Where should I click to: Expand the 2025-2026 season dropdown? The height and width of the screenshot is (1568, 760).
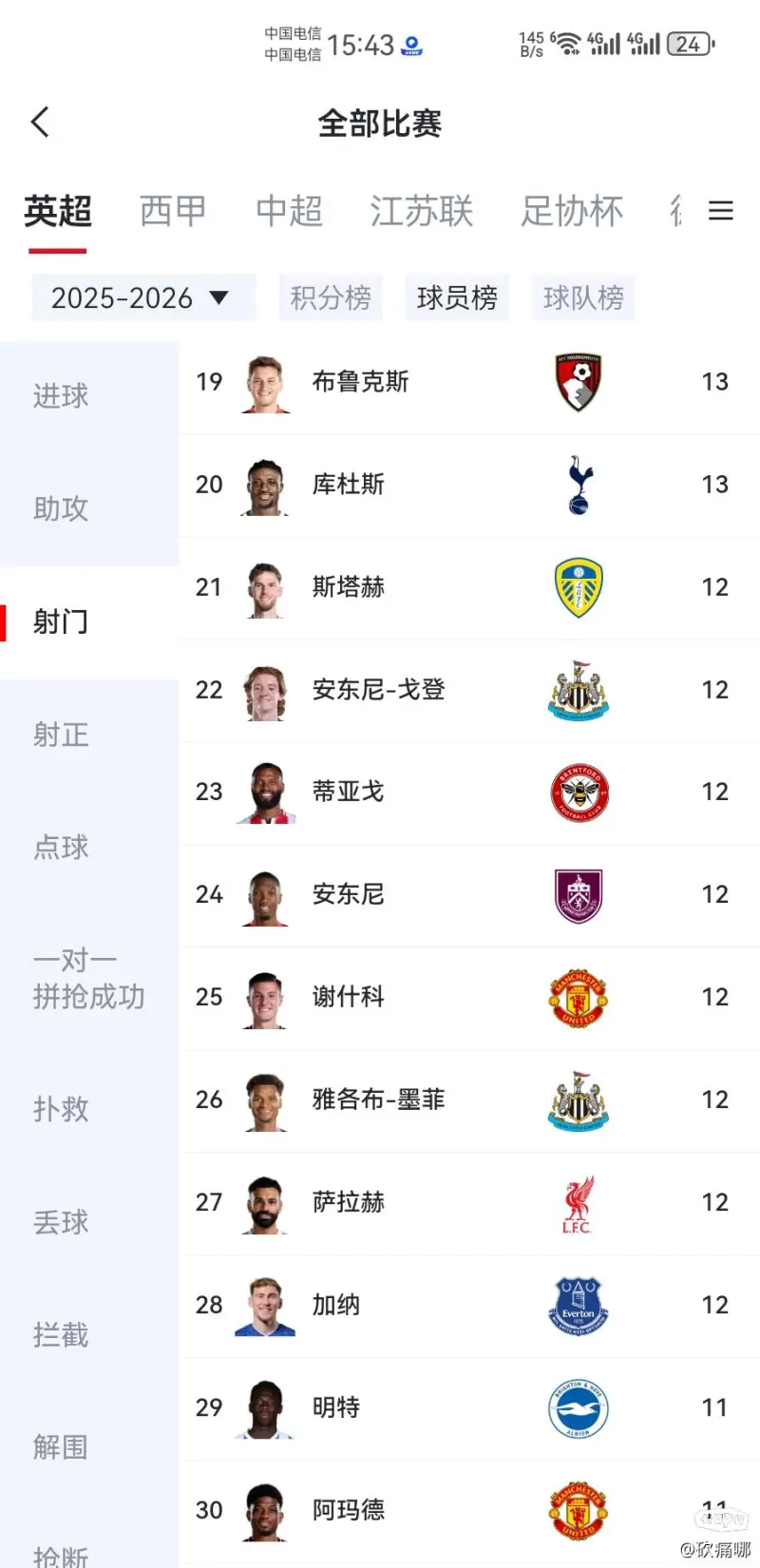coord(142,298)
